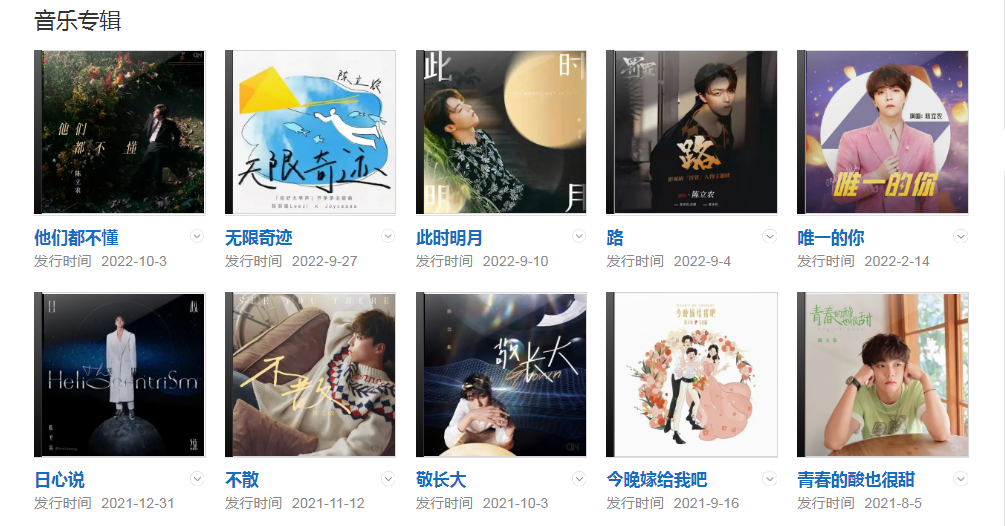Open the 唯一的你 album cover
Screen dimensions: 1005x526
click(x=883, y=132)
